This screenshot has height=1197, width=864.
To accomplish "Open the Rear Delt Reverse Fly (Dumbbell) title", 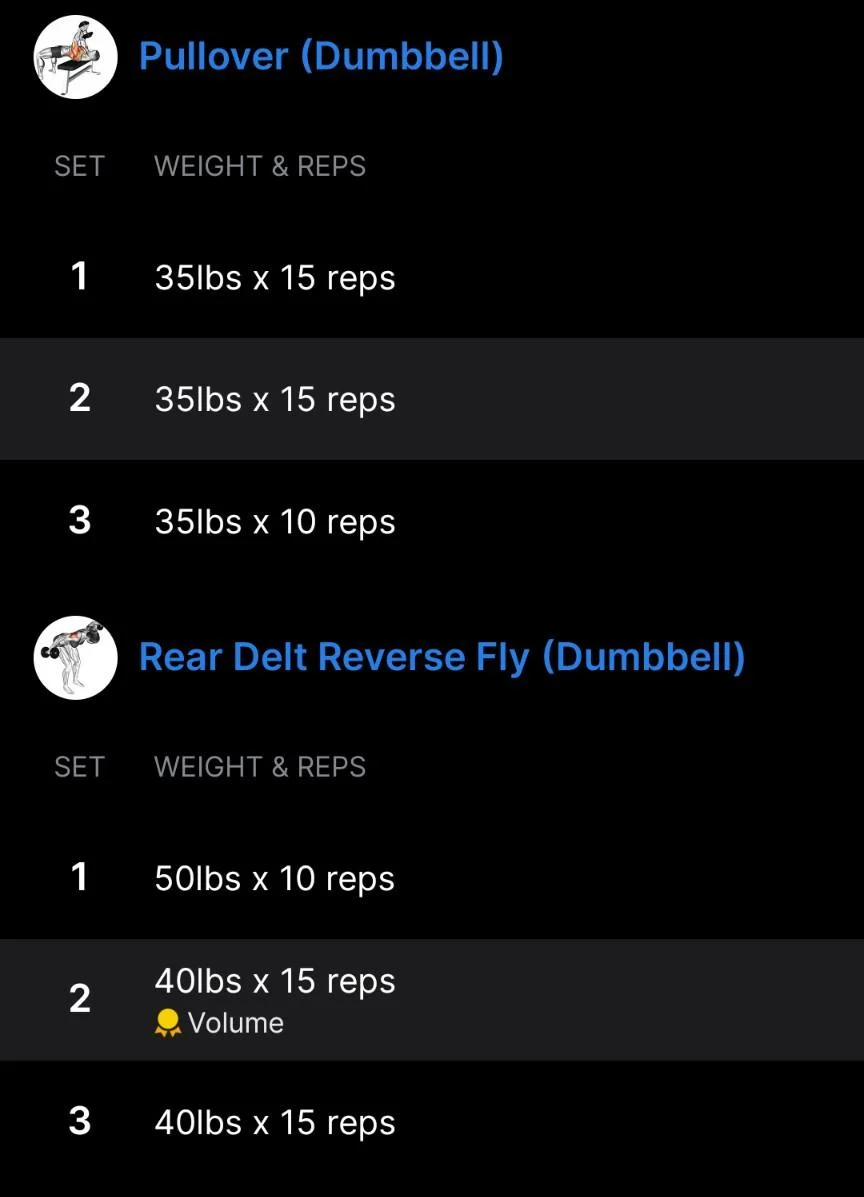I will 442,657.
